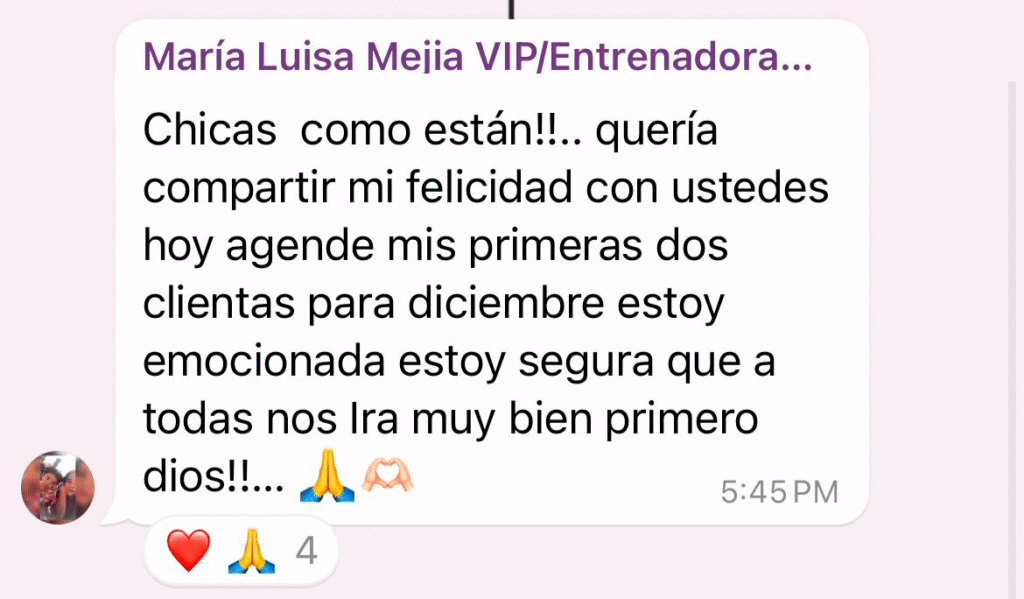The width and height of the screenshot is (1024, 599).
Task: Open the heart and prayer reactions list
Action: tap(240, 551)
